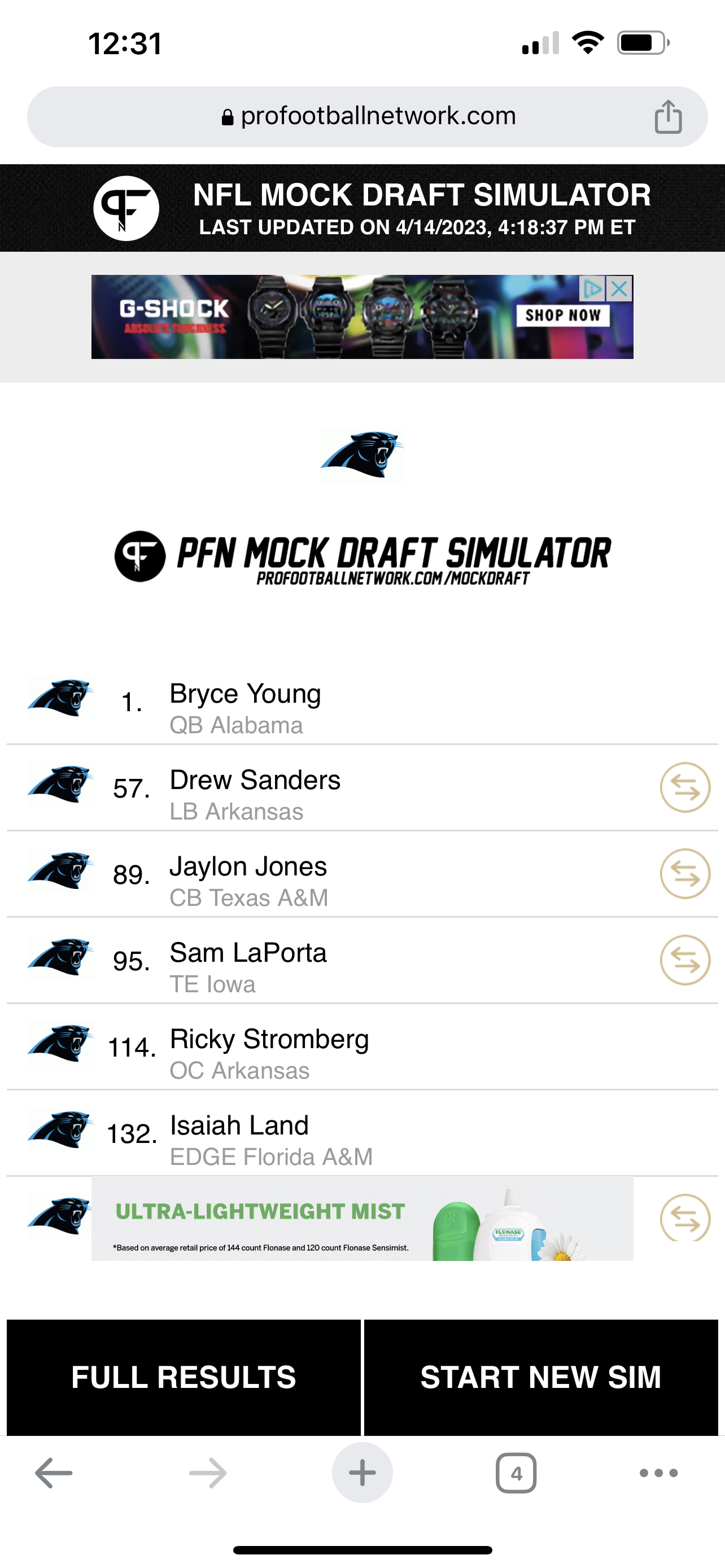The image size is (725, 1568).
Task: Close the G-Shock ad banner
Action: 619,288
